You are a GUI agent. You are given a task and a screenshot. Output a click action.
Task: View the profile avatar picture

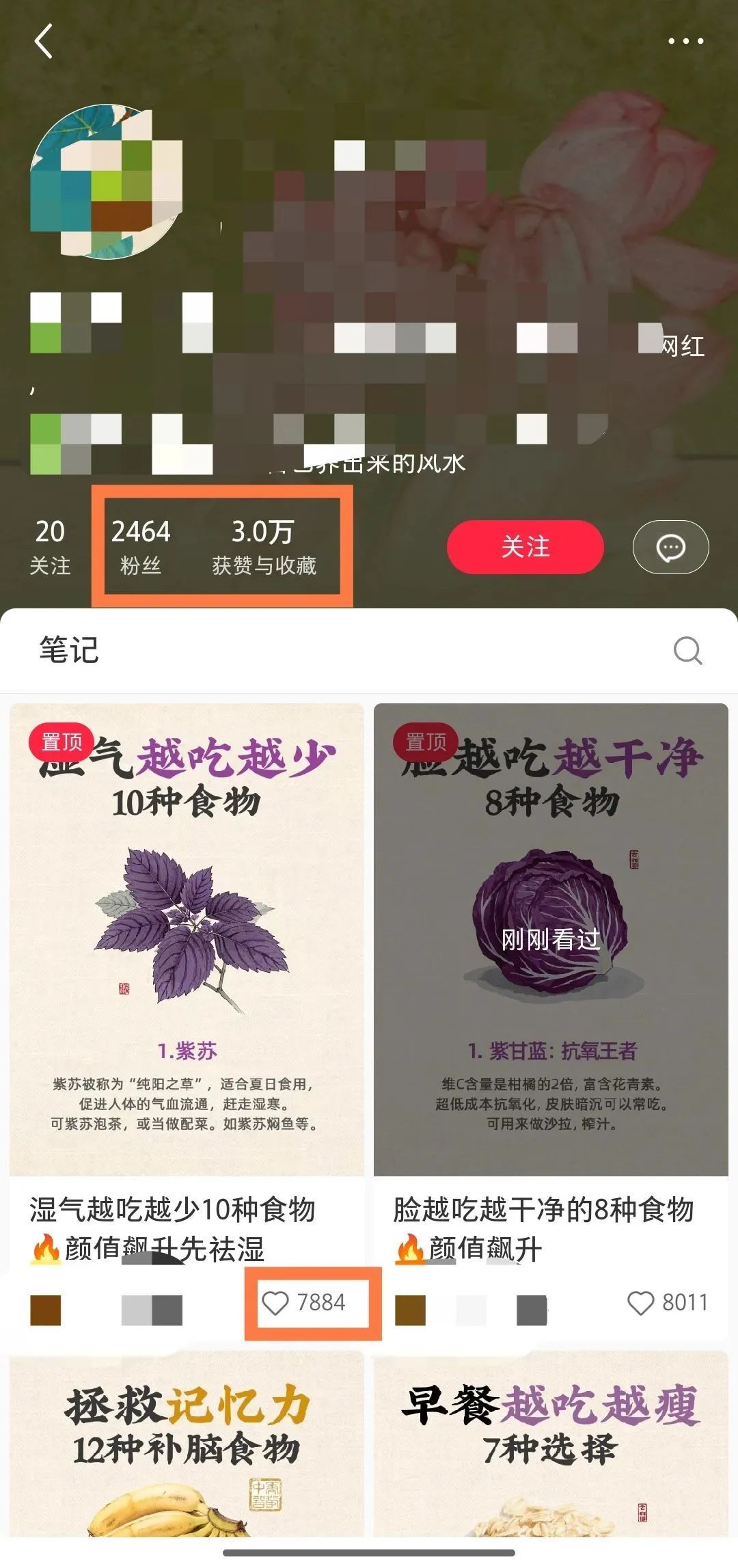106,181
